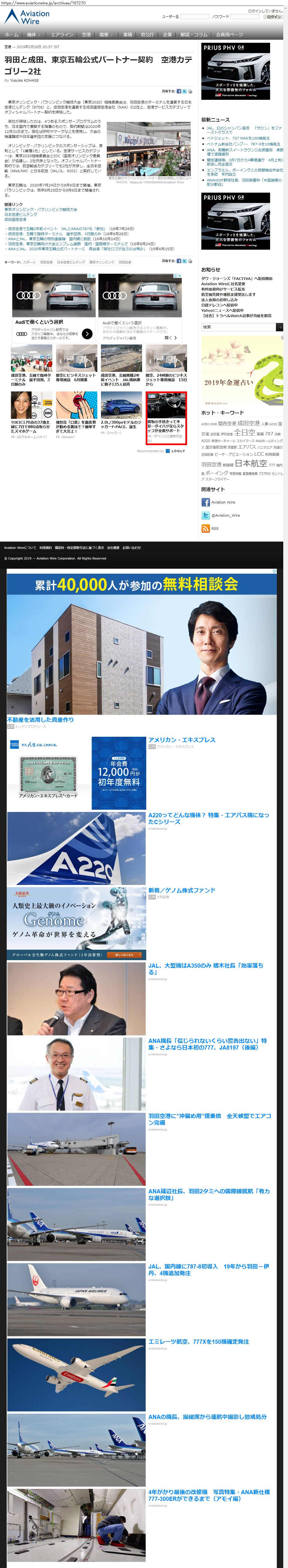Screen dimensions: 288x1568
Task: Select the 会員用ページ tab
Action: 229,35
